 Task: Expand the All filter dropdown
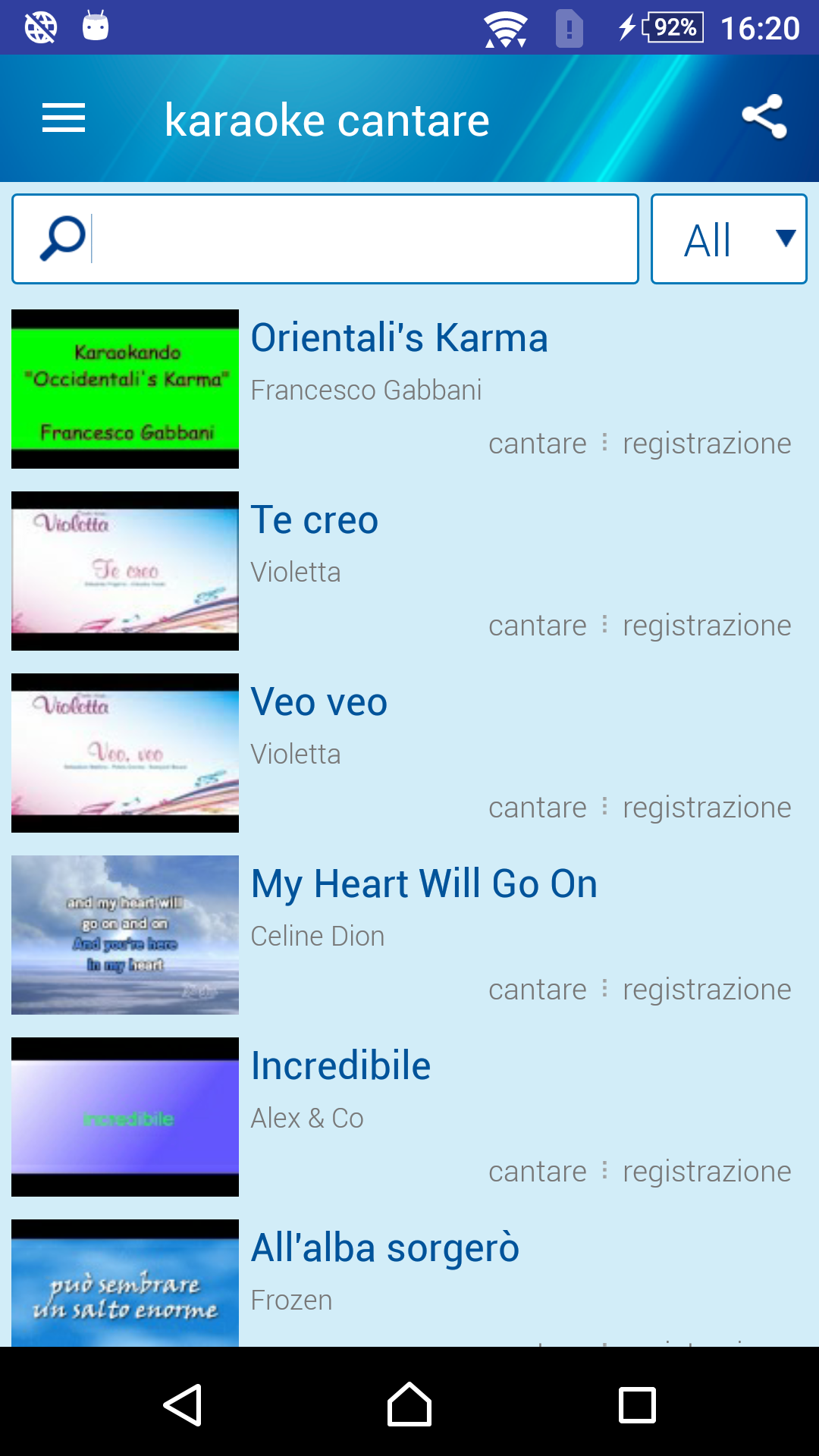[x=729, y=239]
